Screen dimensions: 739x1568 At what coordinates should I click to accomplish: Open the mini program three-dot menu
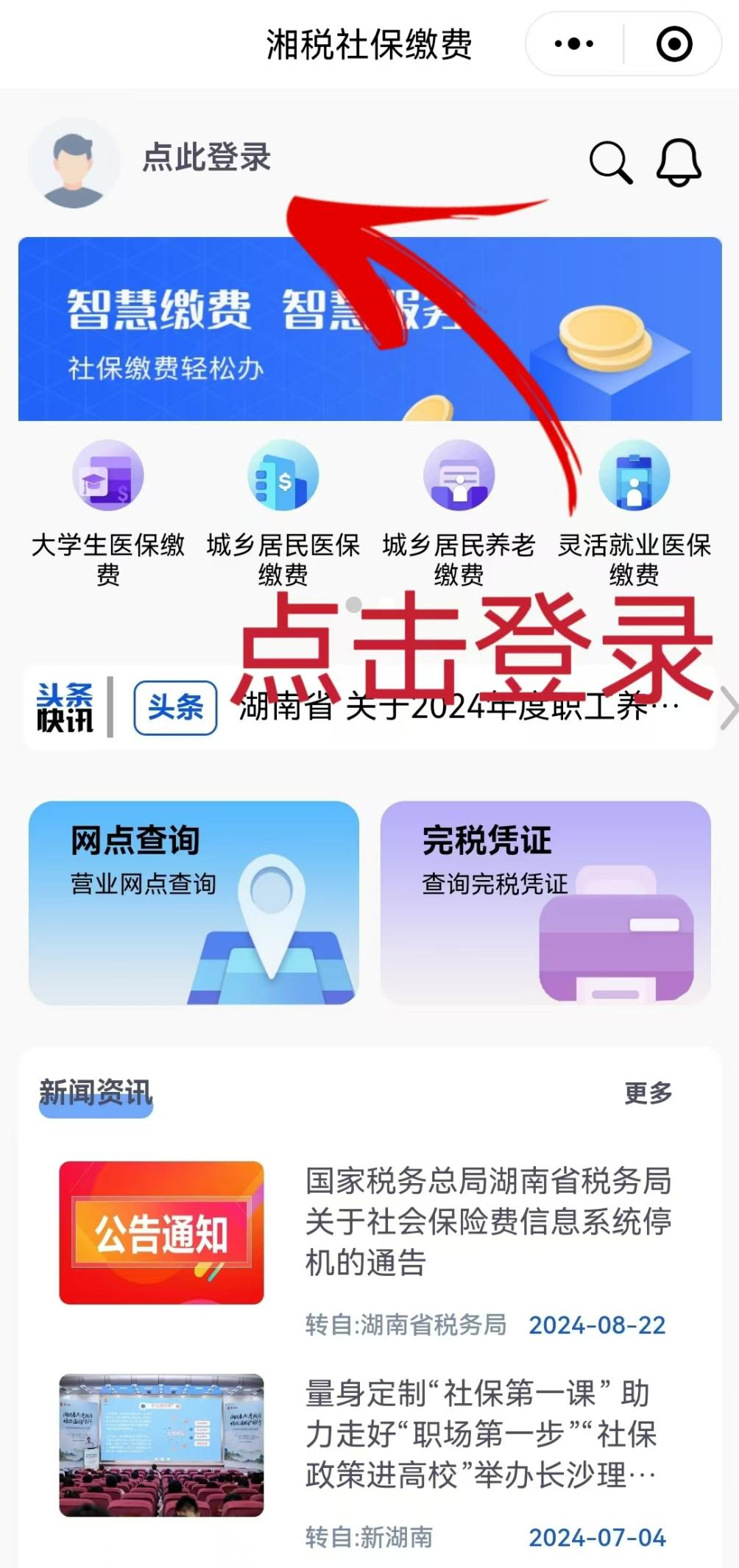pos(574,44)
